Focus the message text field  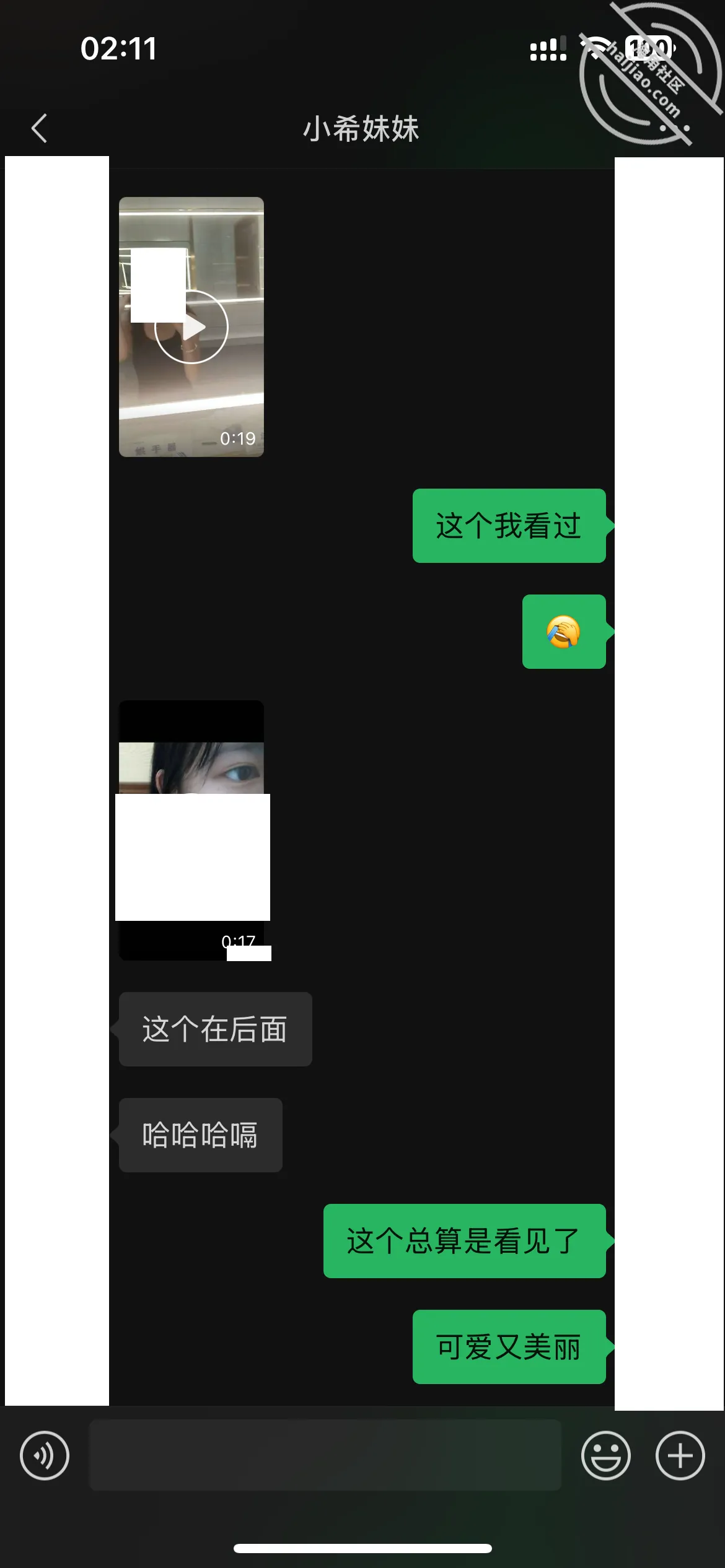point(325,1455)
